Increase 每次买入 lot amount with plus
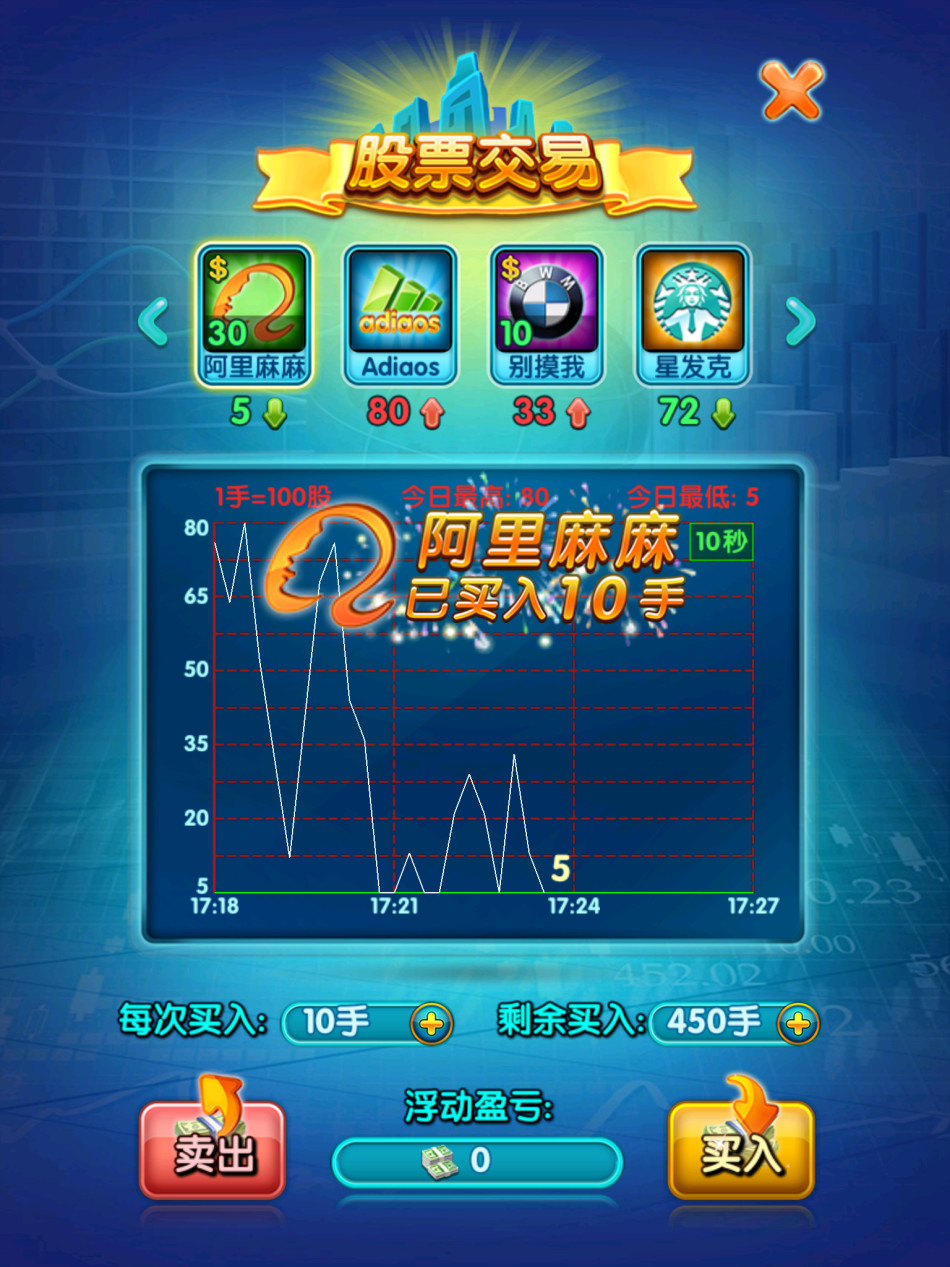The height and width of the screenshot is (1267, 950). (x=431, y=1023)
